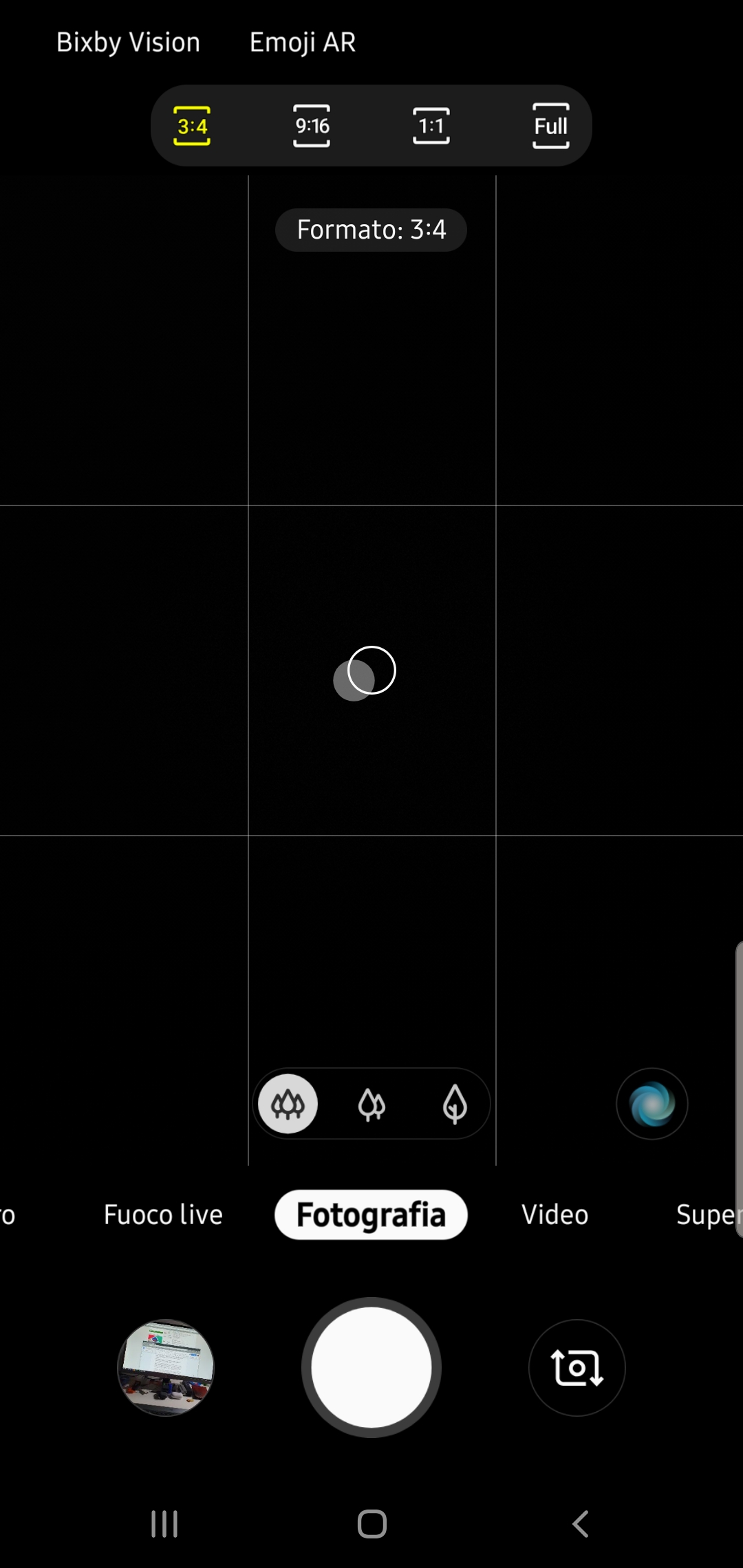The width and height of the screenshot is (743, 1568).
Task: Open recent apps from the navigation bar
Action: (164, 1524)
